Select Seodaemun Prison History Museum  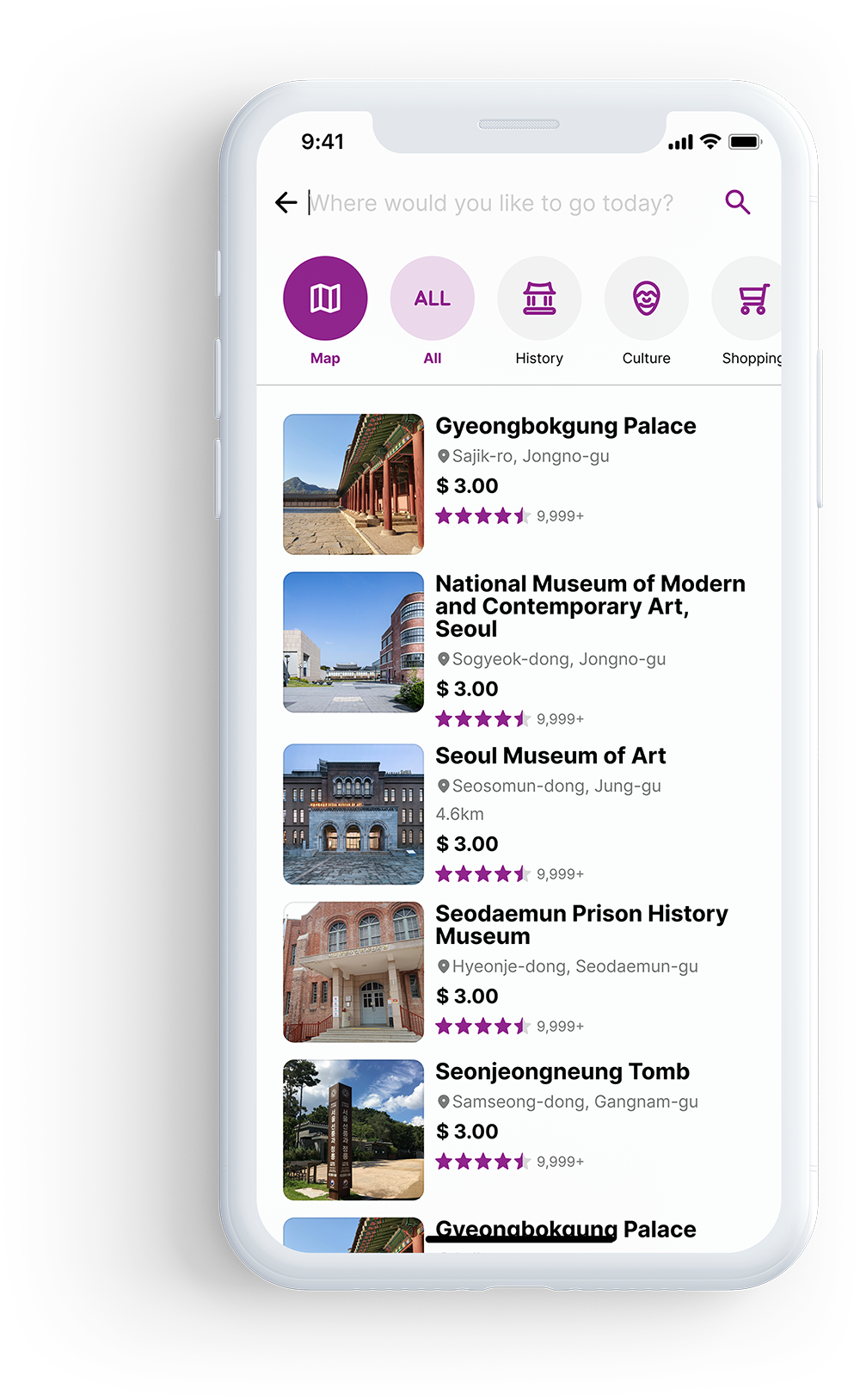coord(581,924)
